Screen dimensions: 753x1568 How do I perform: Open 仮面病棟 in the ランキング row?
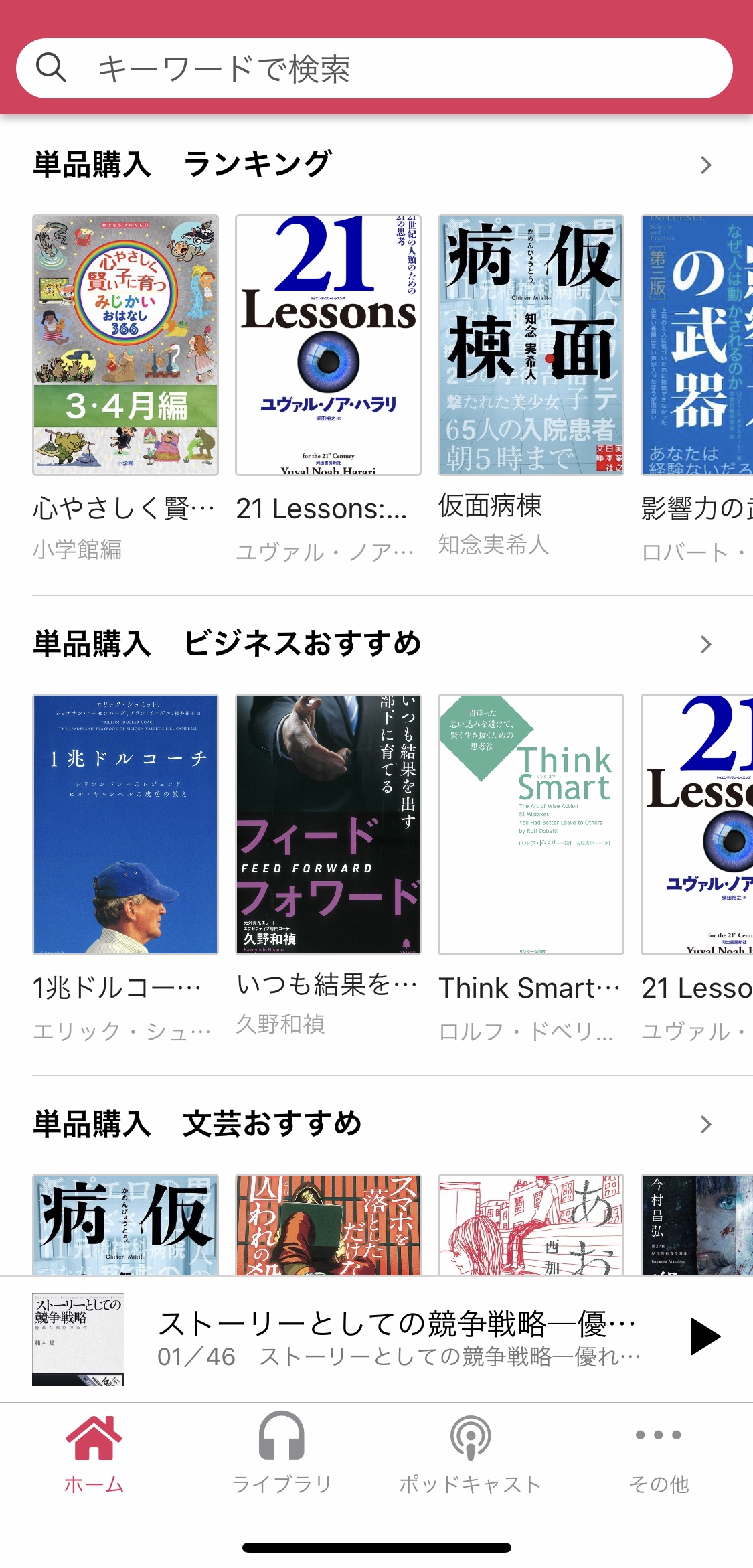pos(531,345)
